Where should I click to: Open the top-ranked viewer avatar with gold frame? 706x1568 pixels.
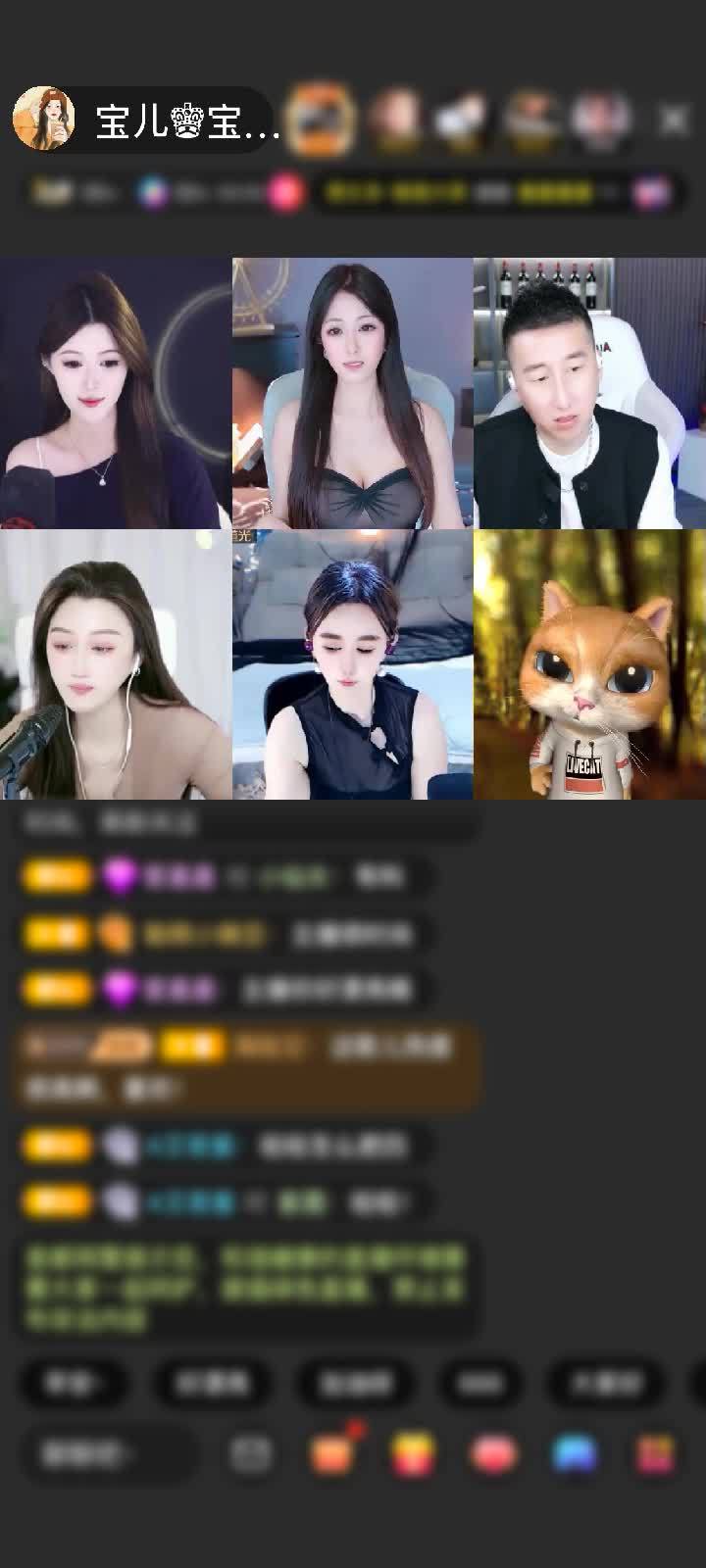[x=323, y=120]
